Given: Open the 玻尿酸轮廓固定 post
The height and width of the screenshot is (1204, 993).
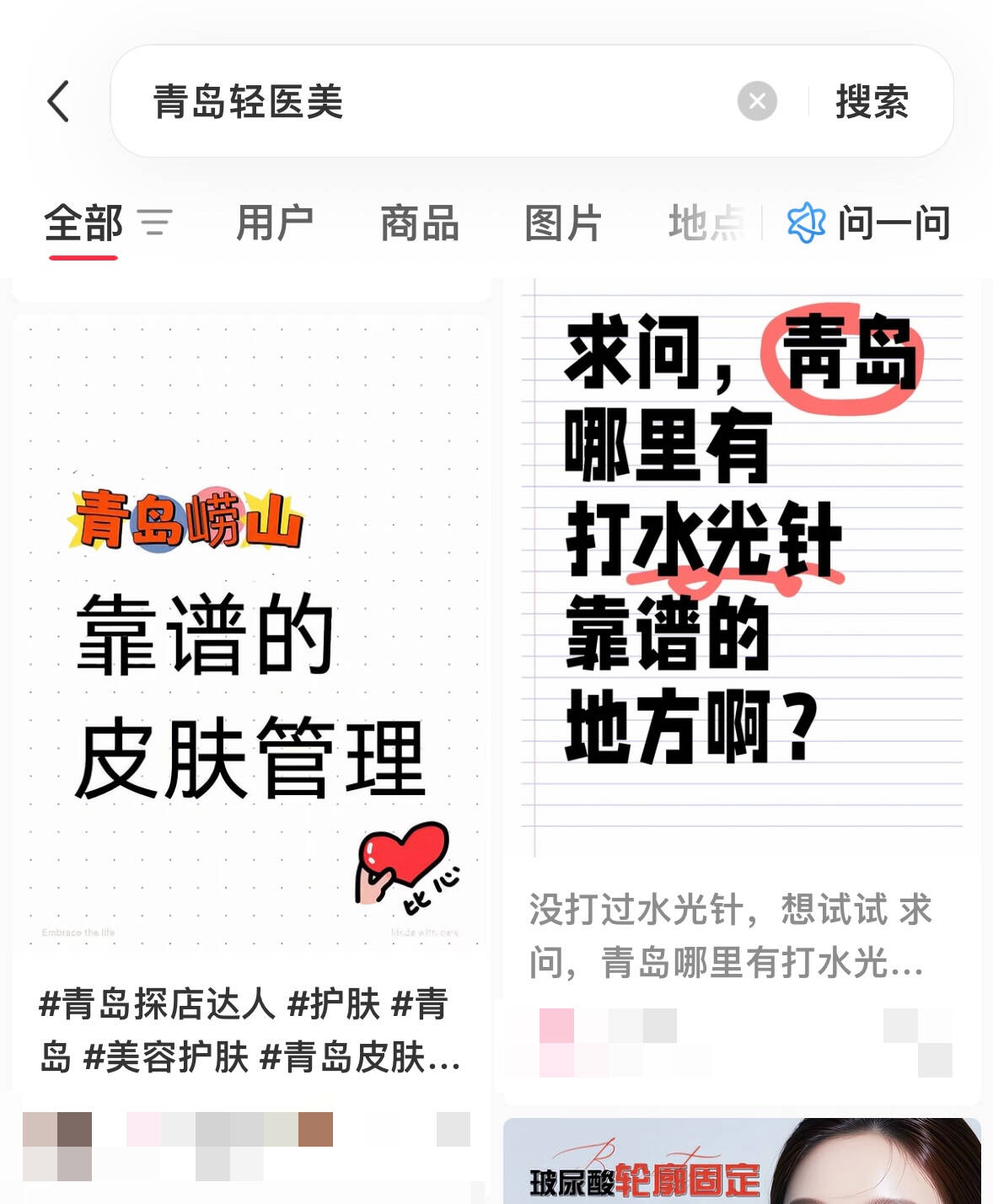Looking at the screenshot, I should click(x=742, y=1168).
